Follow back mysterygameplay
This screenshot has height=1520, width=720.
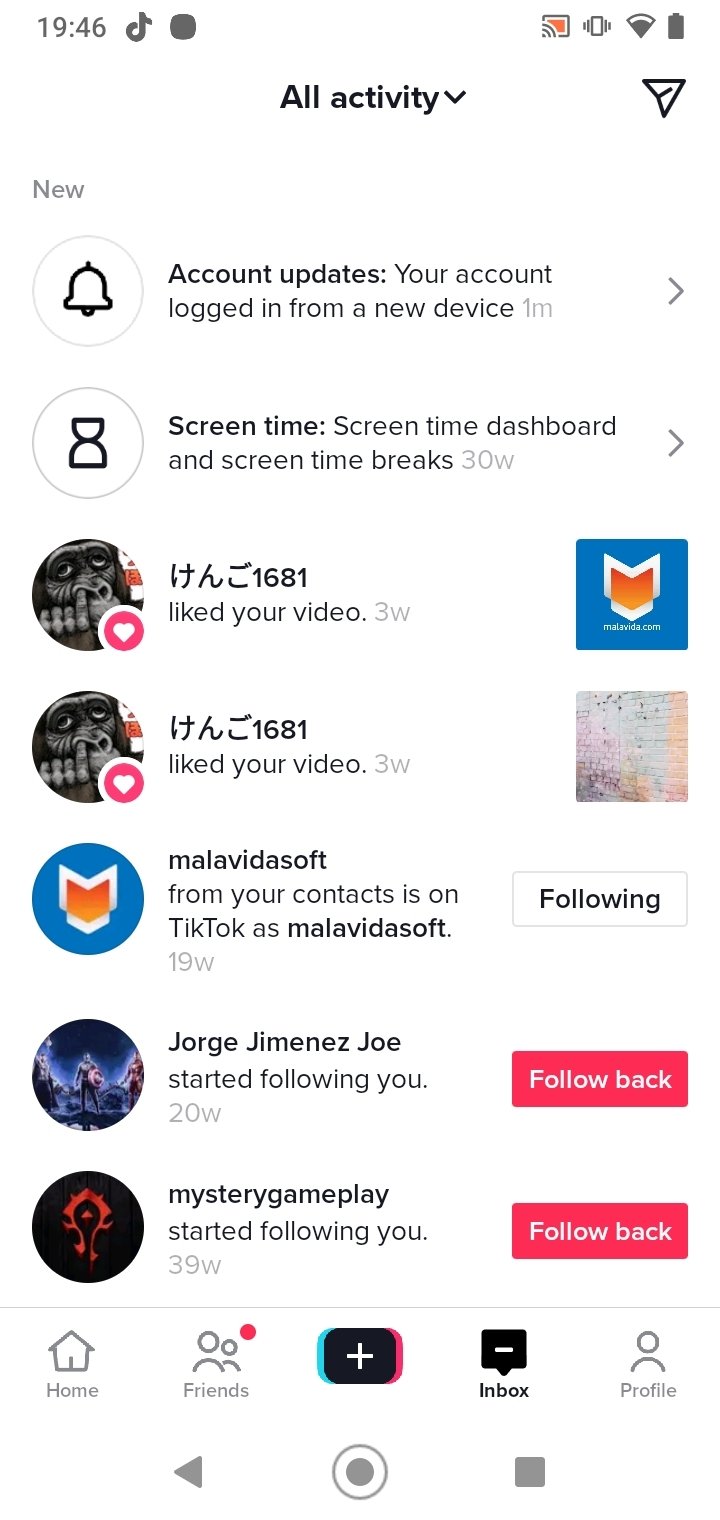point(599,1231)
